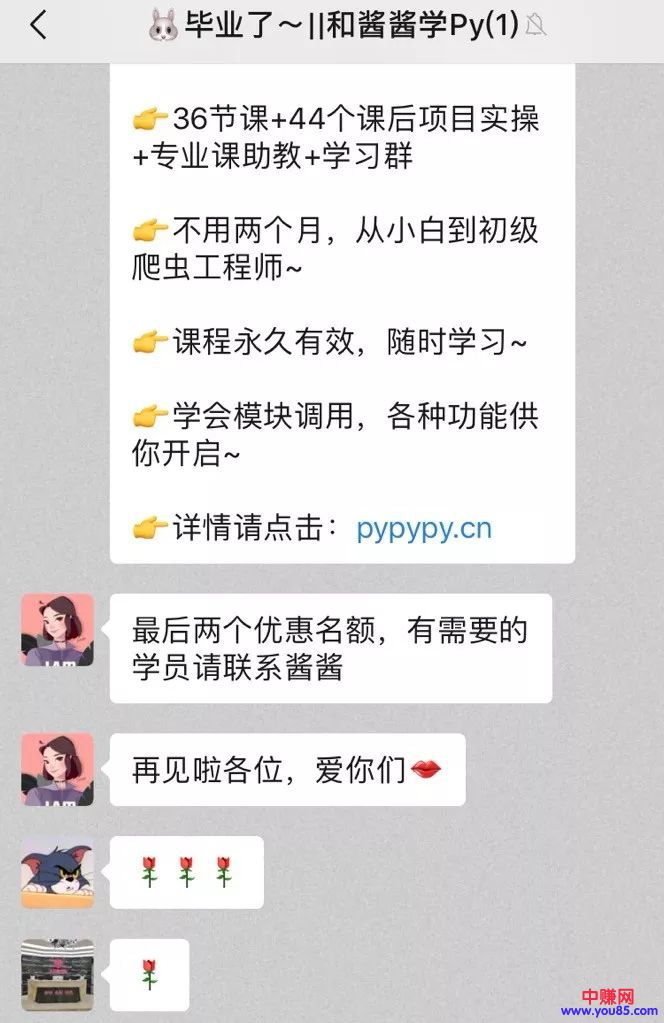The height and width of the screenshot is (1023, 664).
Task: Open sender's avatar beside 再见啦各位 message
Action: click(x=57, y=769)
